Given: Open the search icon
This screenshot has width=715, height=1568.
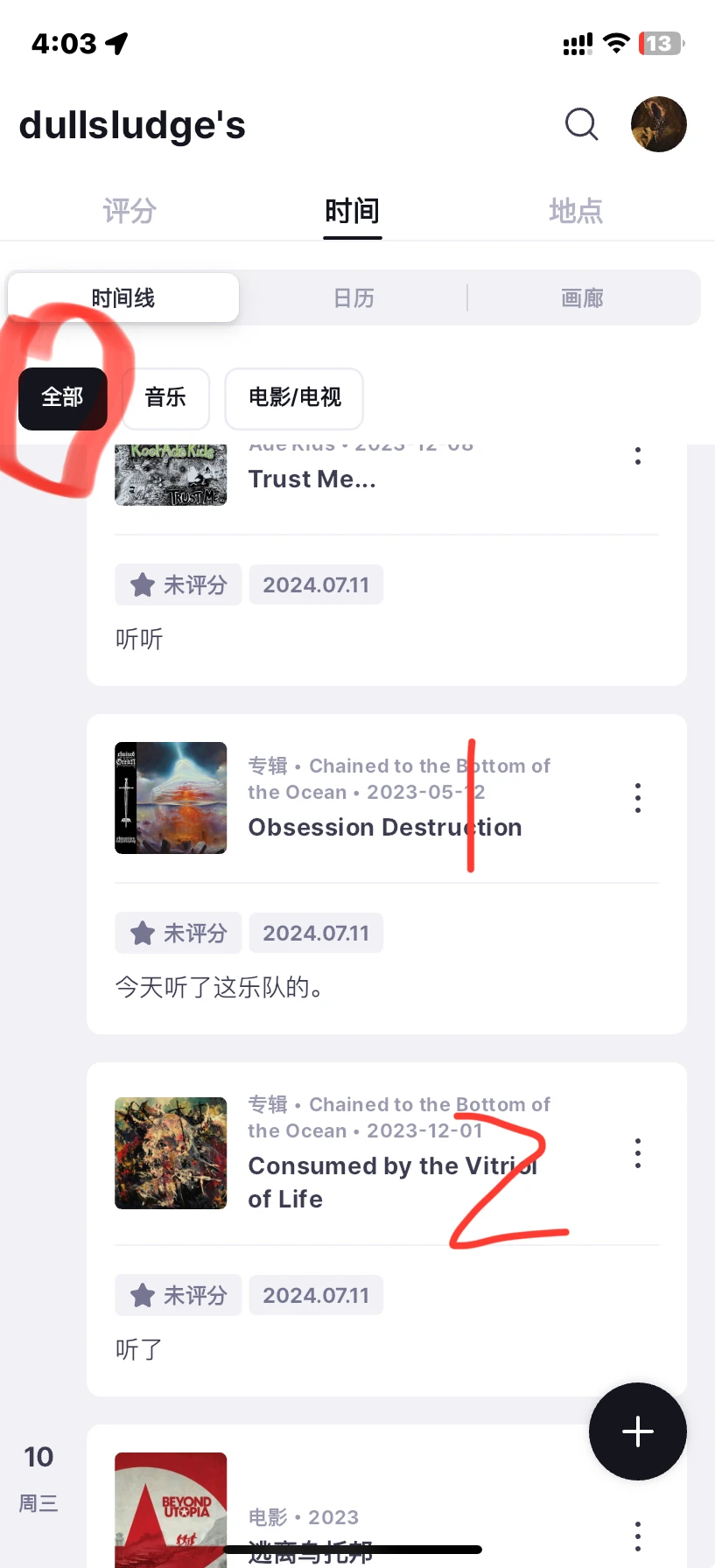Looking at the screenshot, I should [582, 124].
